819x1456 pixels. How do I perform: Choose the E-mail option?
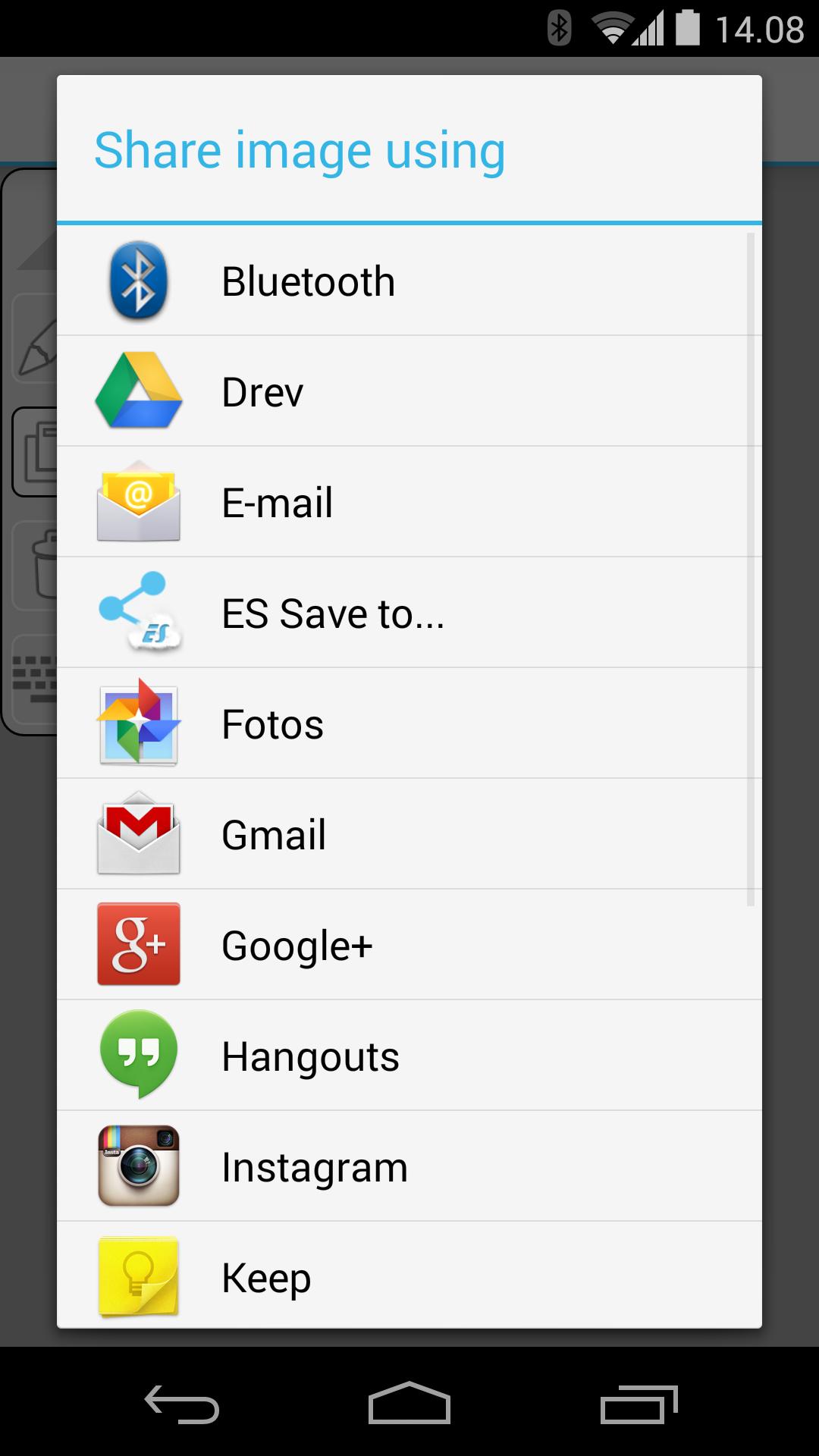[x=409, y=503]
